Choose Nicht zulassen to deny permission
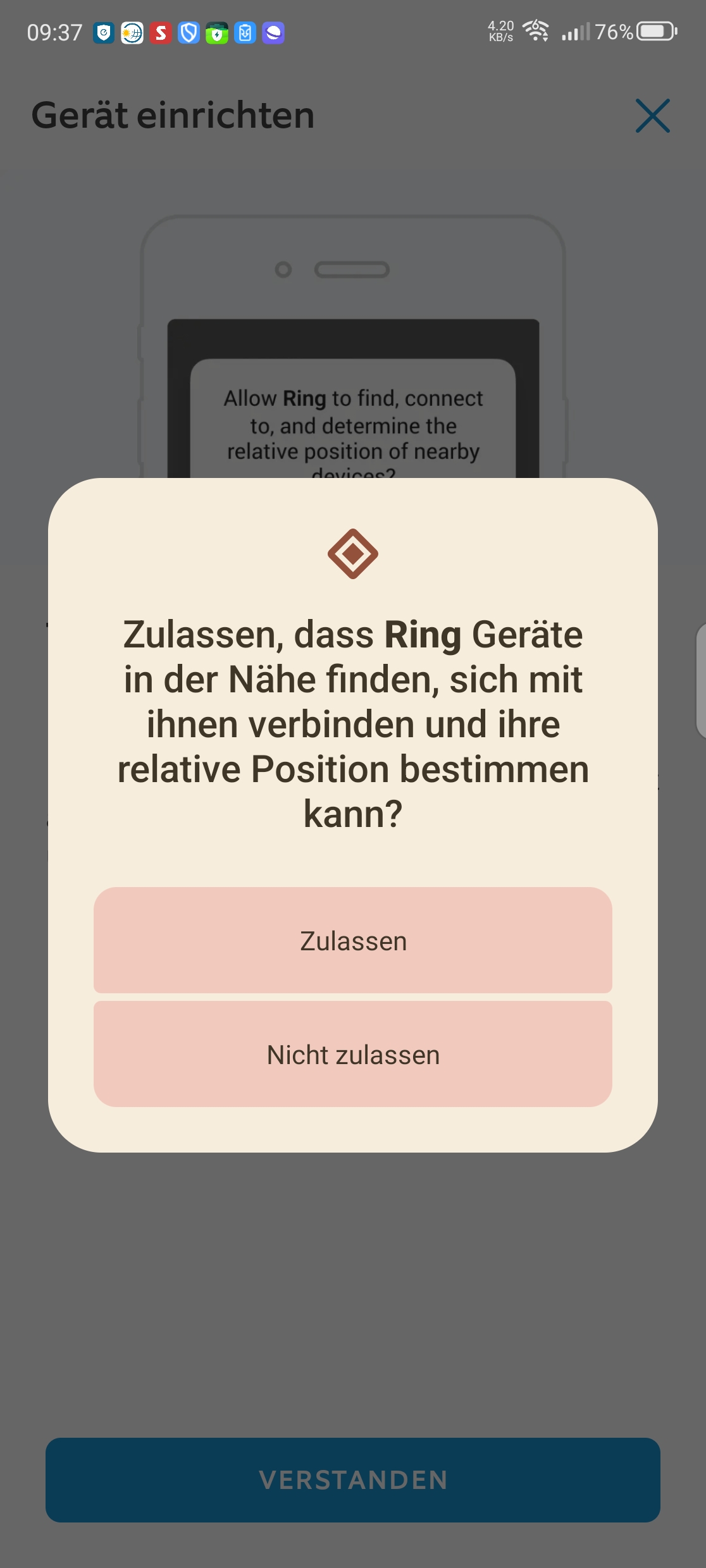The width and height of the screenshot is (706, 1568). click(x=353, y=1054)
